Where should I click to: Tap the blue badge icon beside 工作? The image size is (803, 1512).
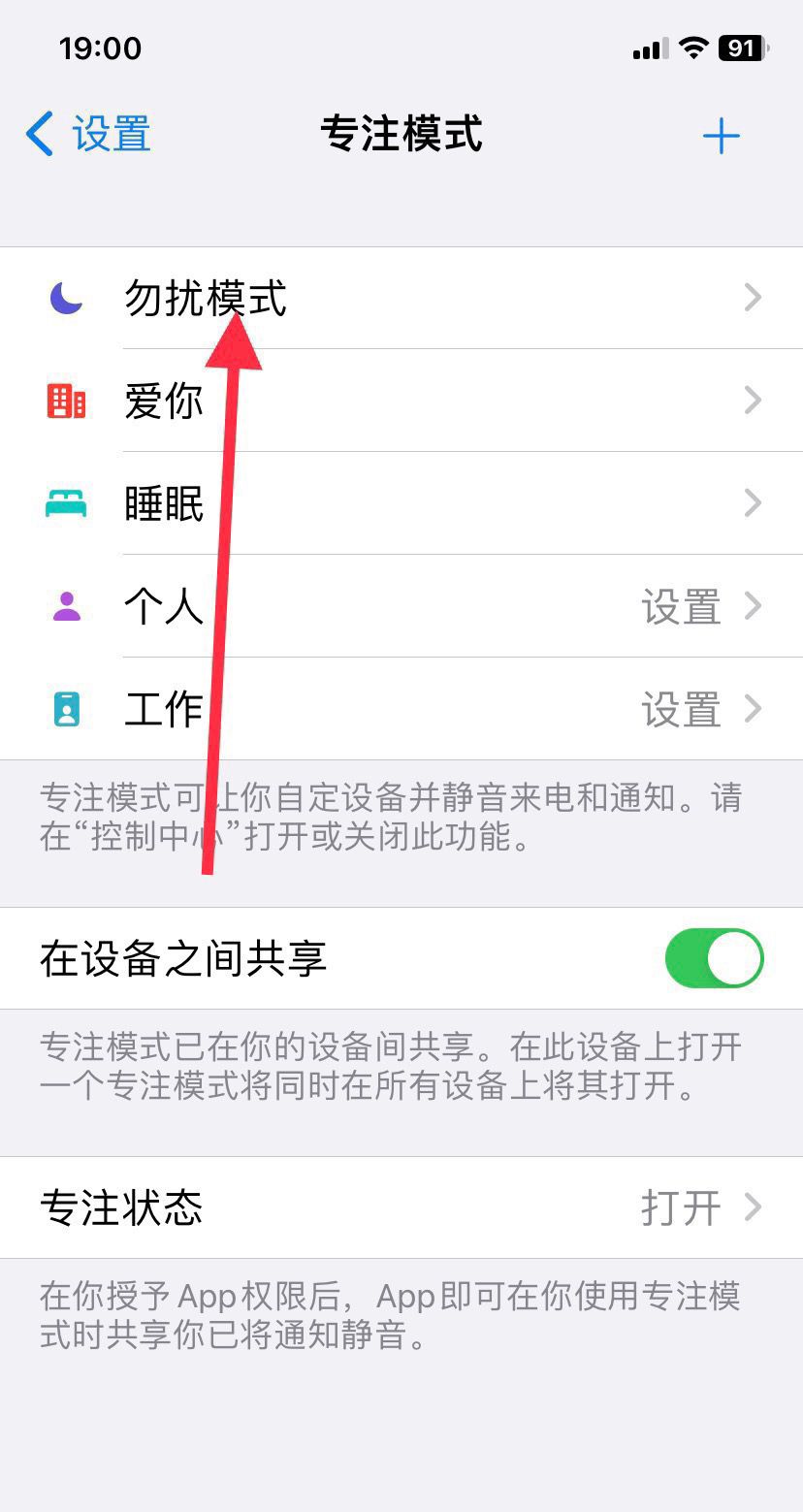click(65, 710)
